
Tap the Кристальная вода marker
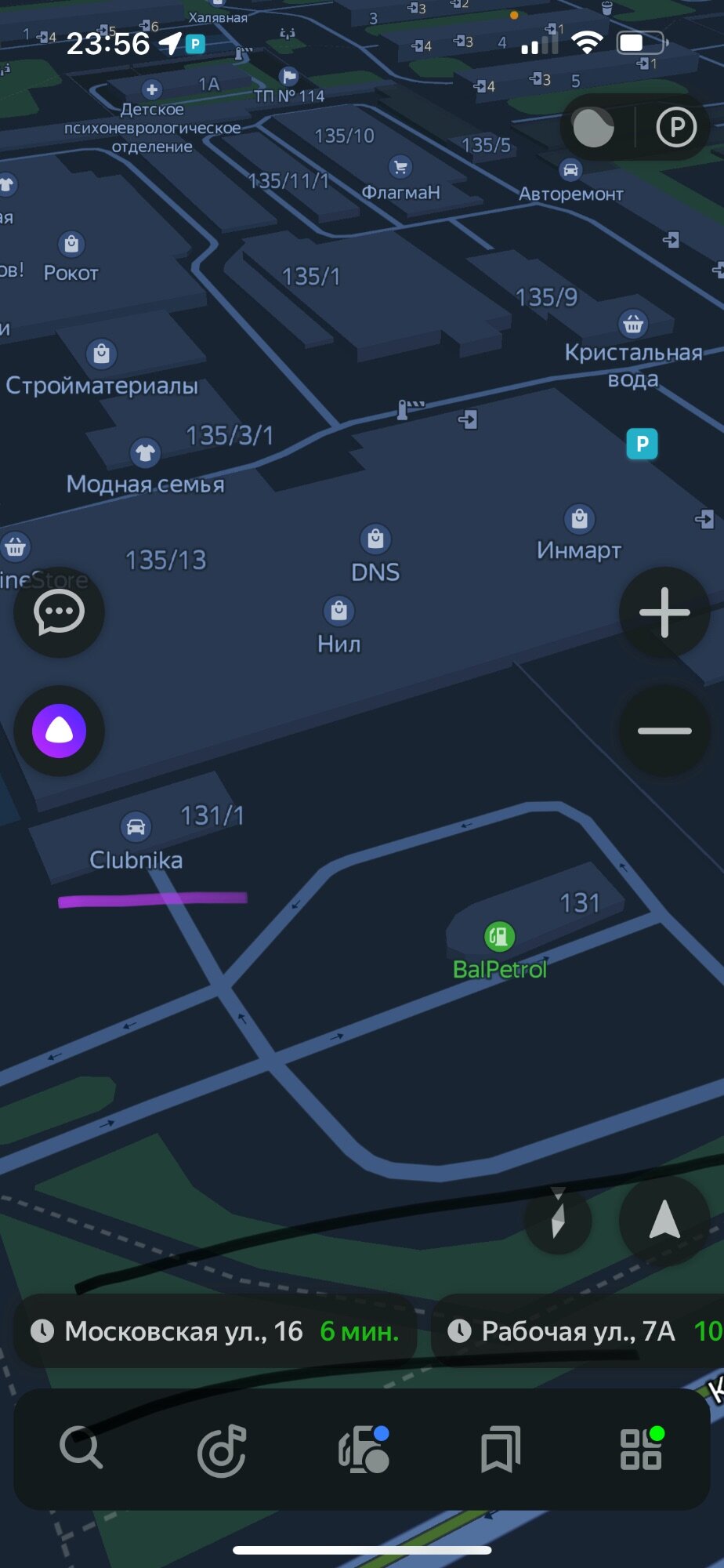(x=633, y=322)
